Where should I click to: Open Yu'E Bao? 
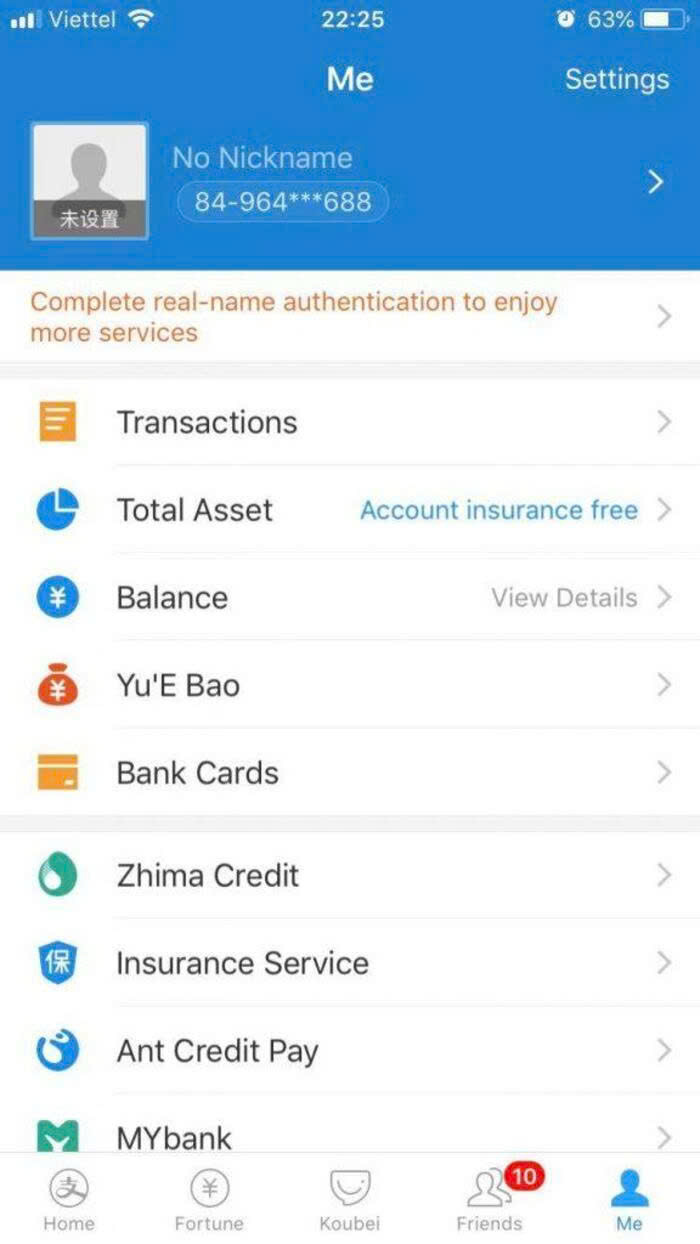[x=350, y=686]
